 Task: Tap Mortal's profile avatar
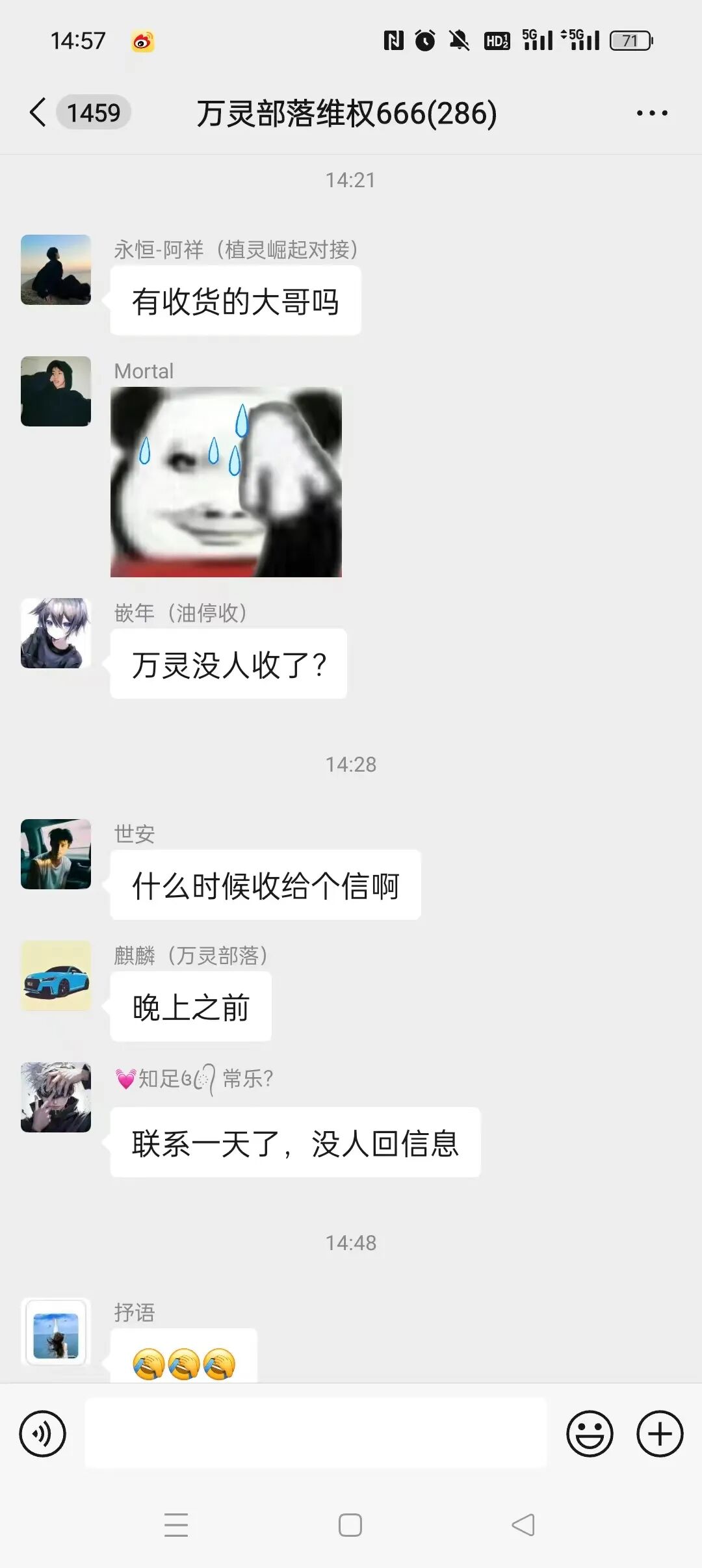coord(56,391)
